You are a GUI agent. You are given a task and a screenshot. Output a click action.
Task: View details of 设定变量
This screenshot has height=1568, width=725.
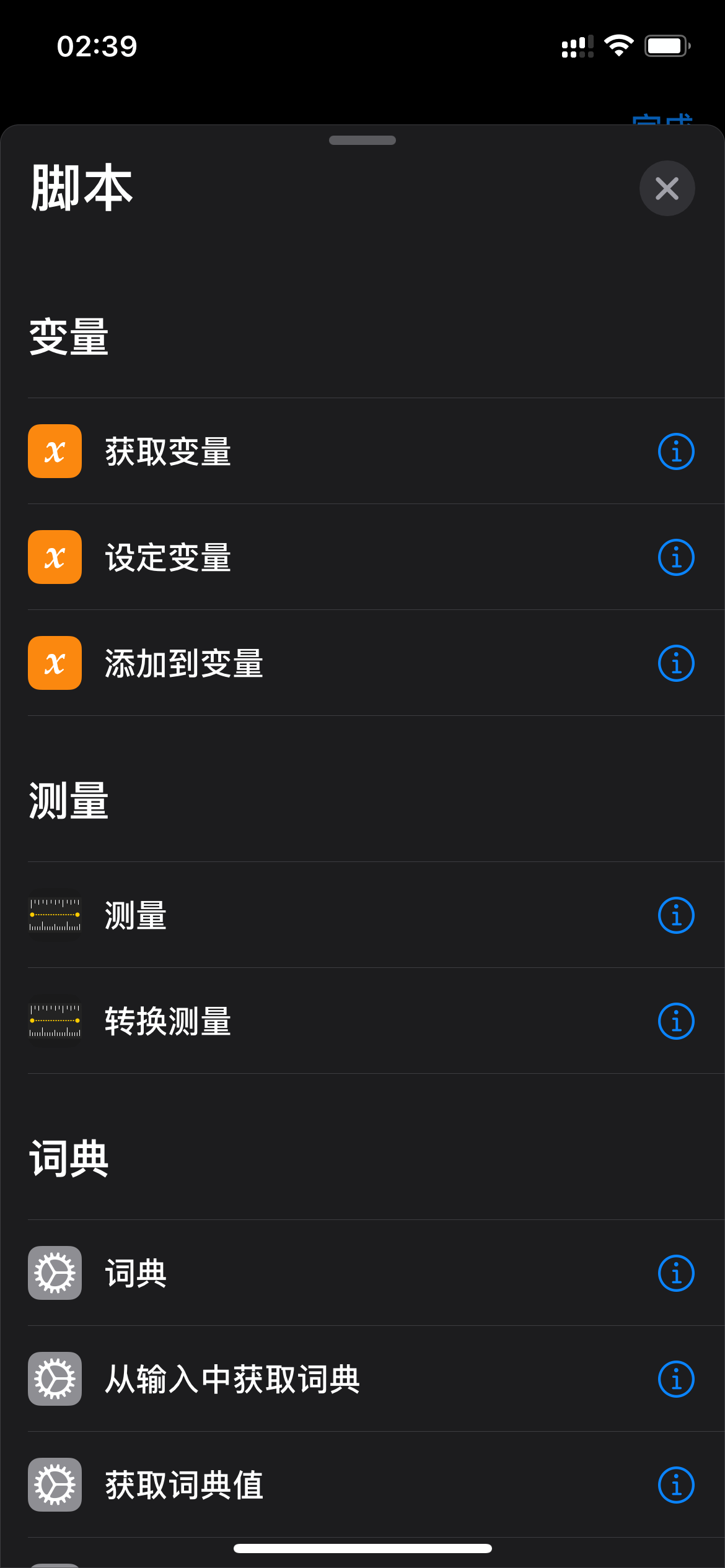tap(676, 557)
